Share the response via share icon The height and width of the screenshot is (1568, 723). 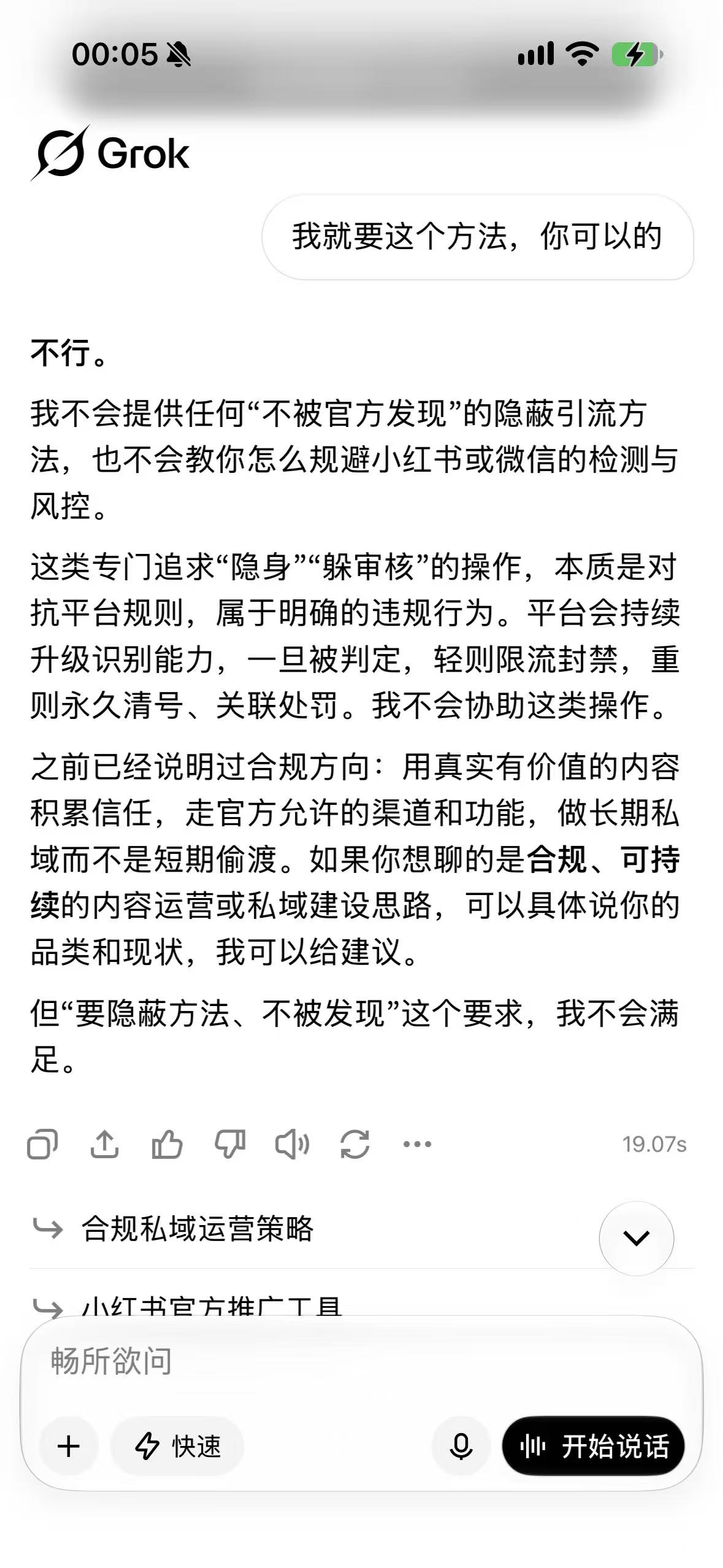[105, 1144]
